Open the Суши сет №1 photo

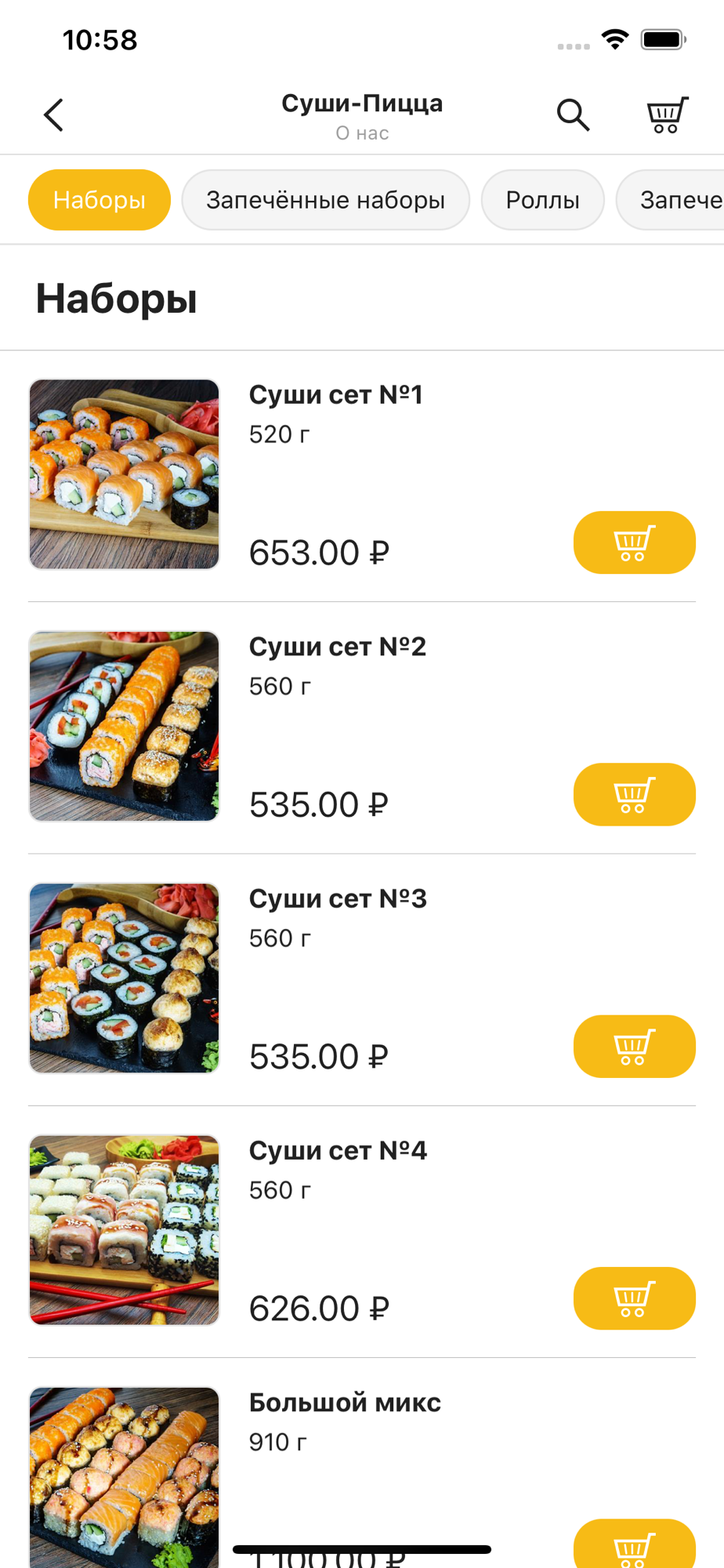125,474
